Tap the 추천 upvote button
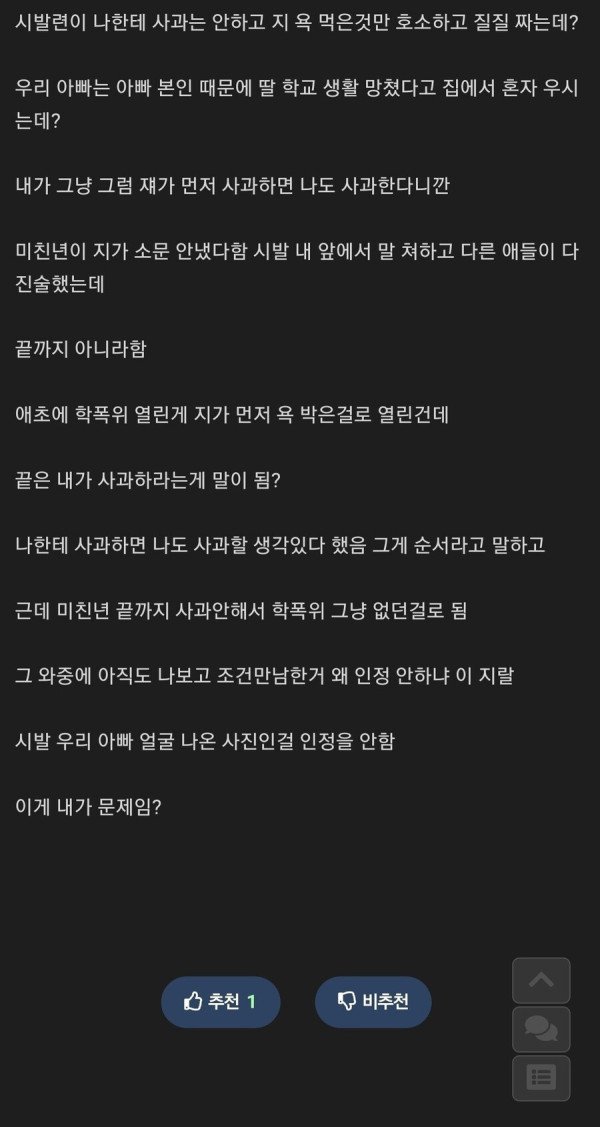The height and width of the screenshot is (1127, 600). (x=221, y=1001)
